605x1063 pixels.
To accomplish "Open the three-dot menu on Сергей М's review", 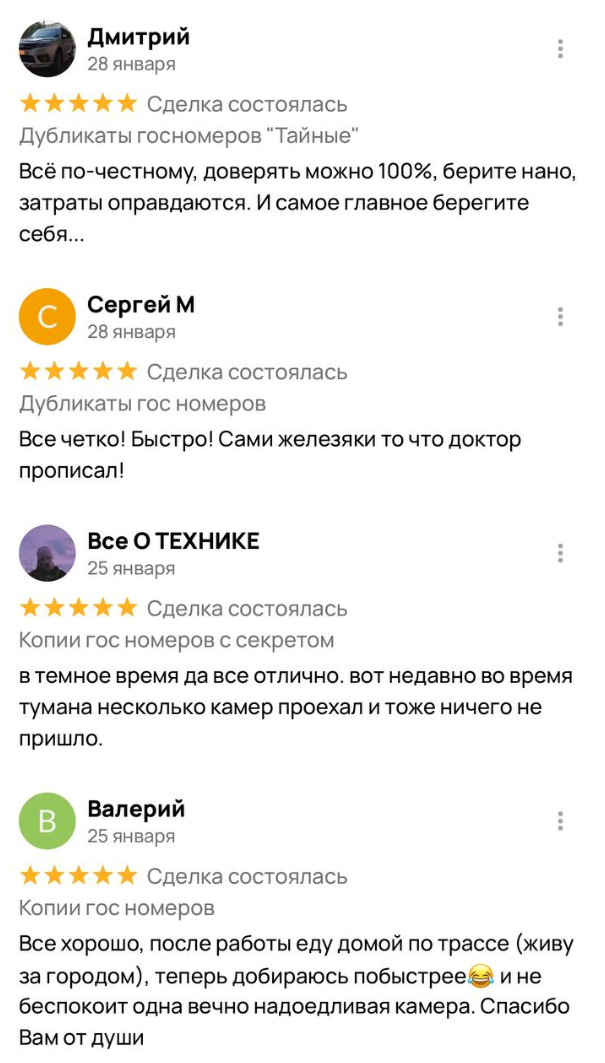I will pos(560,317).
